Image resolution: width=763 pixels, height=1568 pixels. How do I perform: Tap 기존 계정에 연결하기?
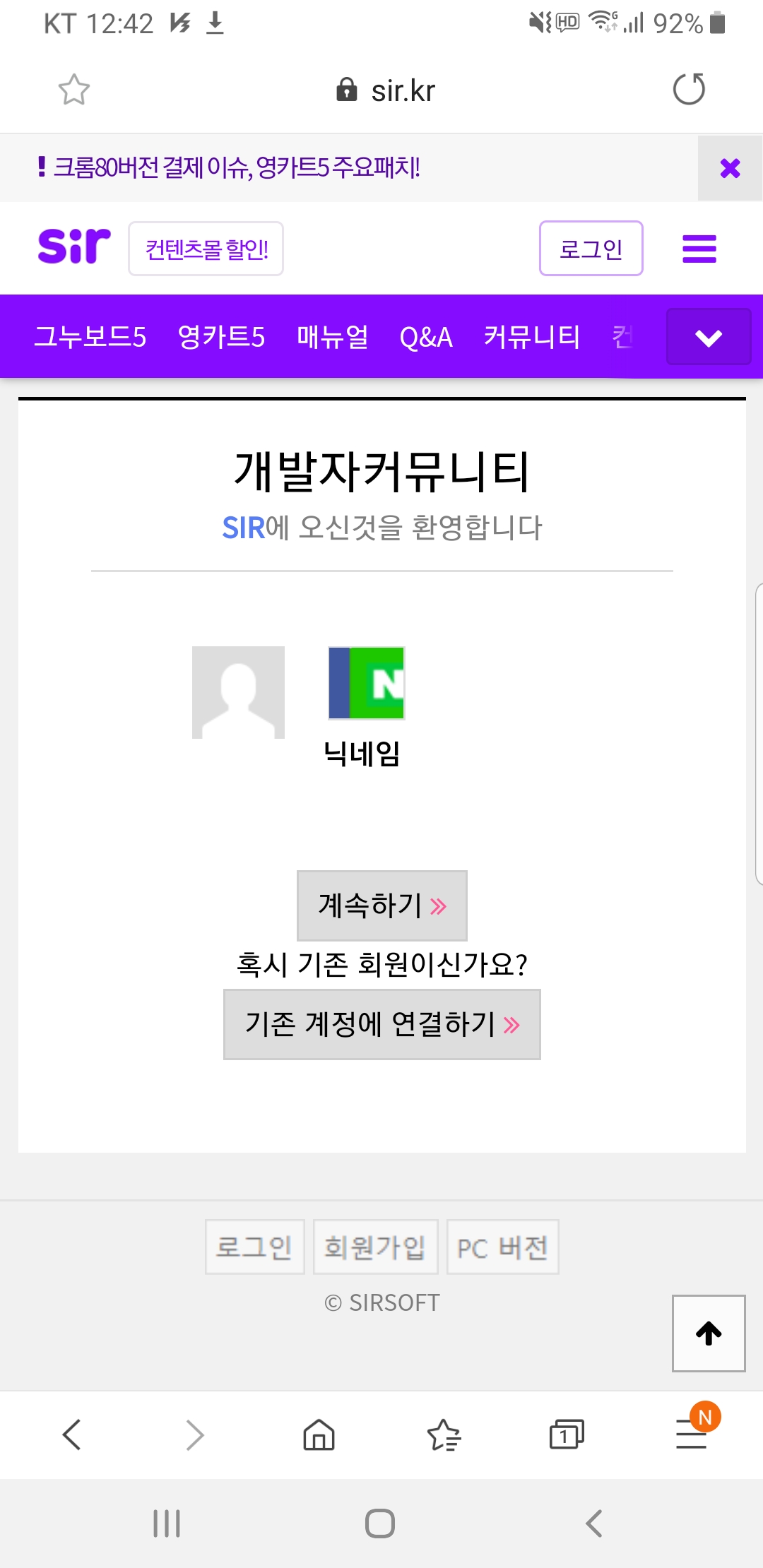click(x=381, y=1024)
